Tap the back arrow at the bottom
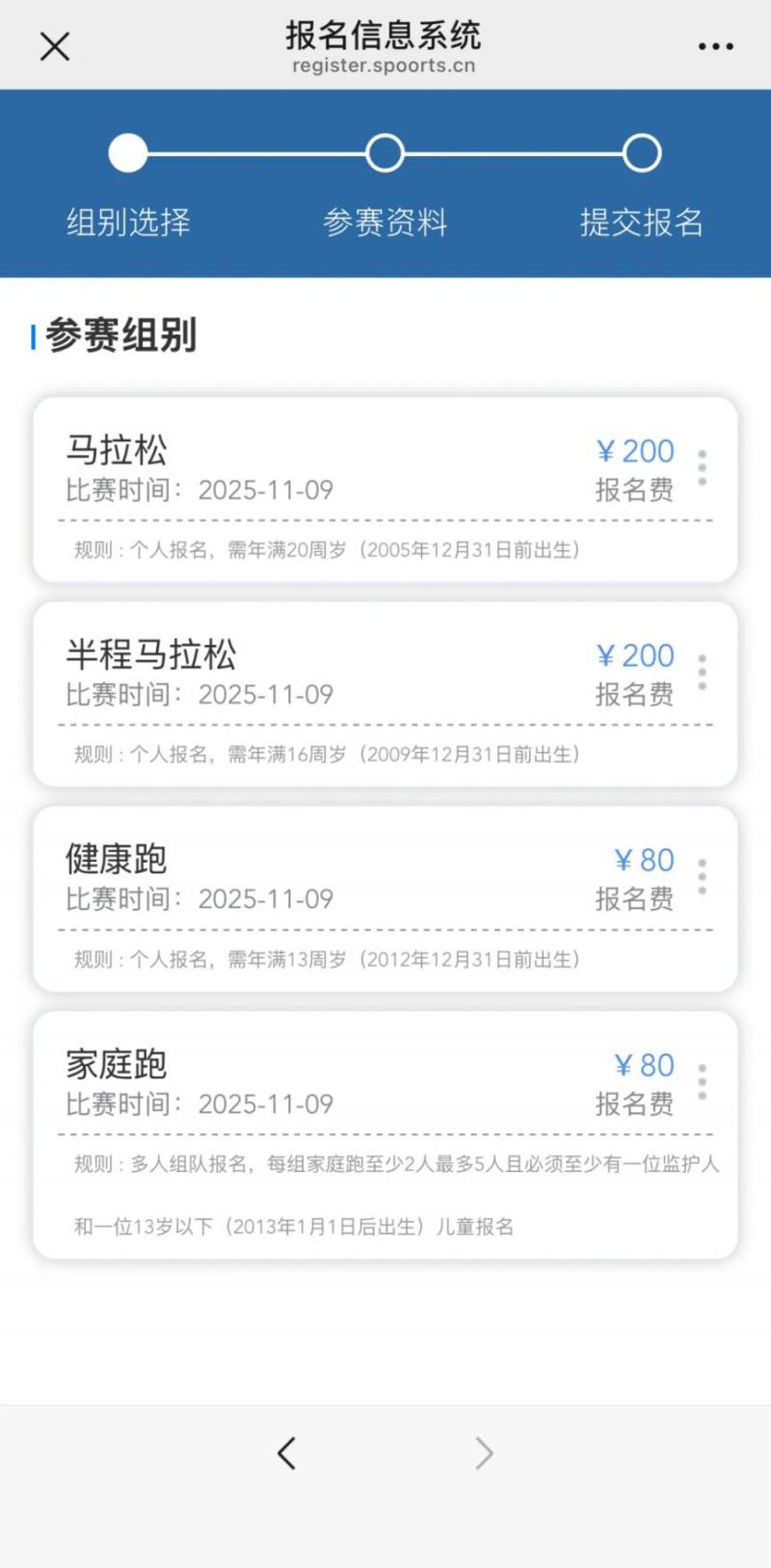 286,1452
